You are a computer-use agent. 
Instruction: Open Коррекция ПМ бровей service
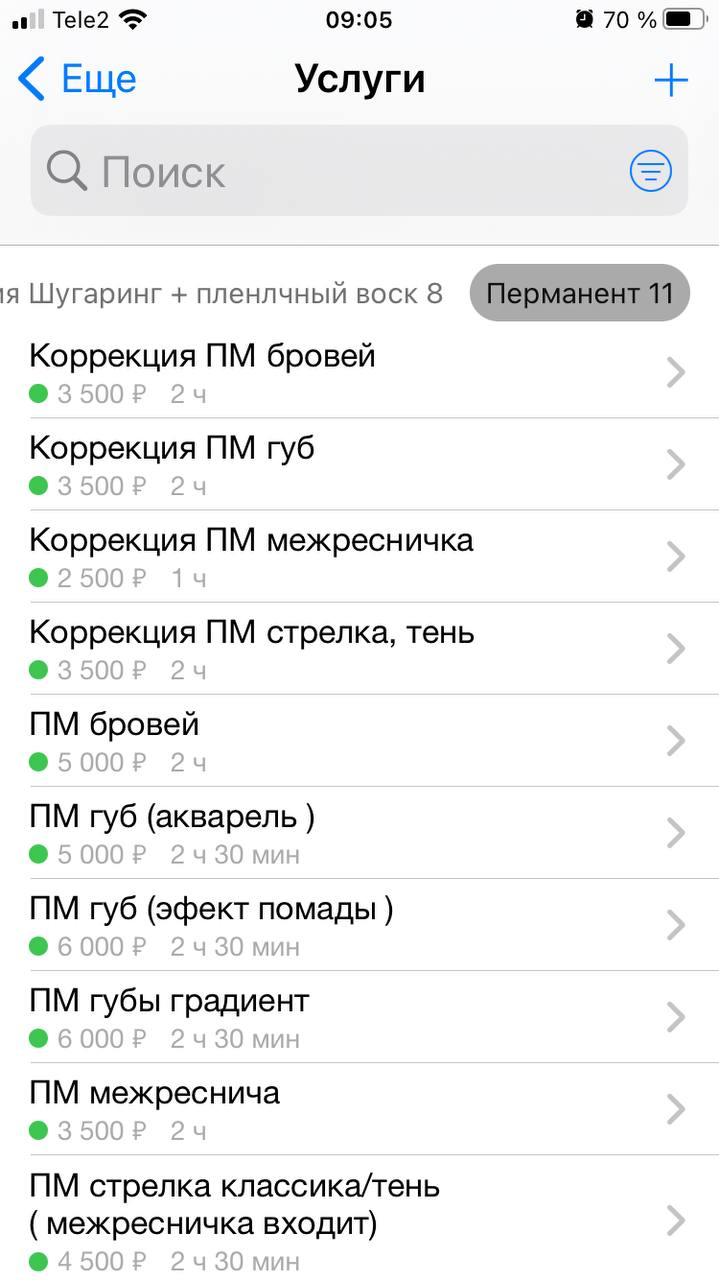click(359, 372)
